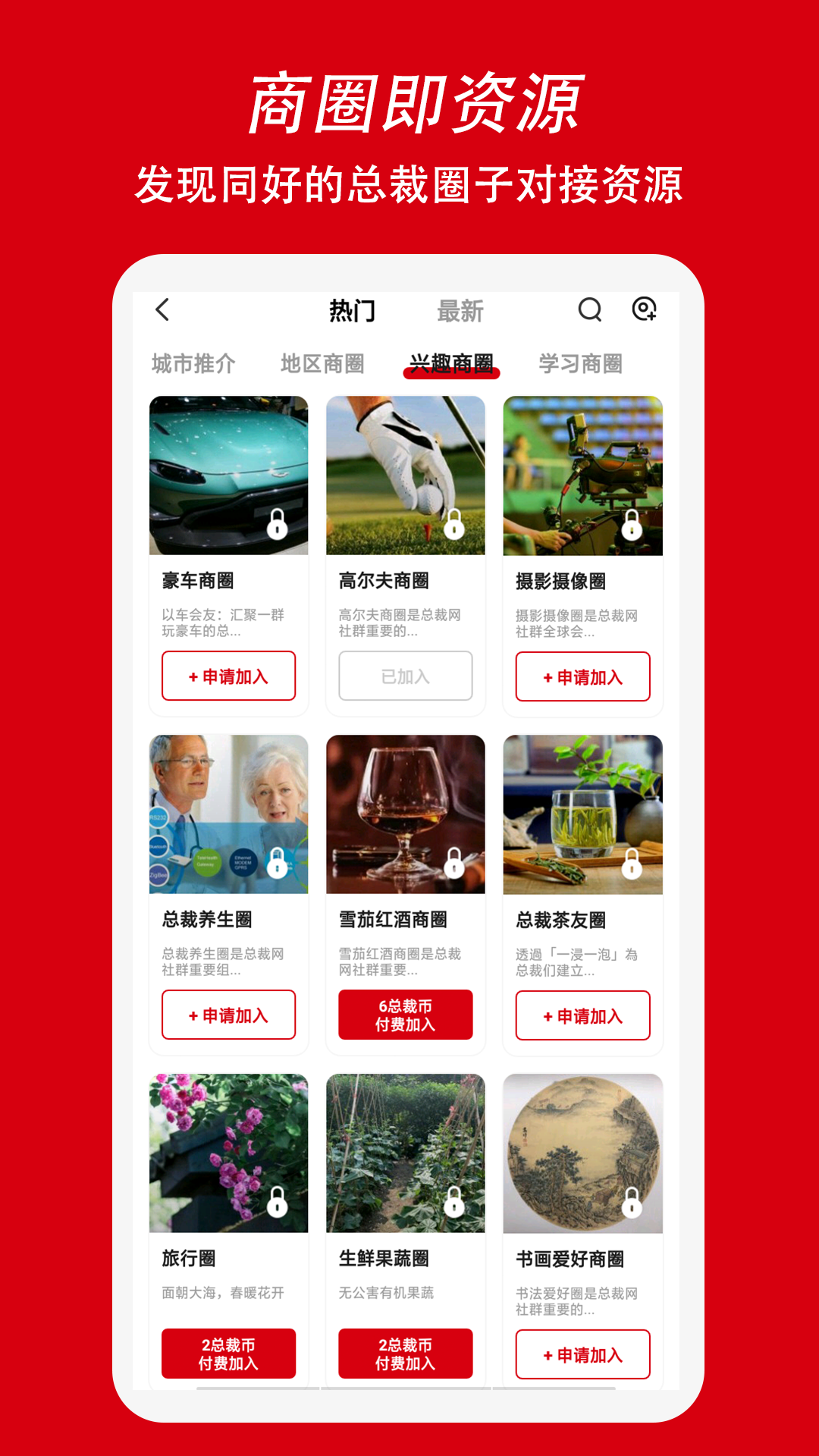Tap 申请加入 under 摄影摄像圈
Screen dimensions: 819x1456
click(582, 676)
